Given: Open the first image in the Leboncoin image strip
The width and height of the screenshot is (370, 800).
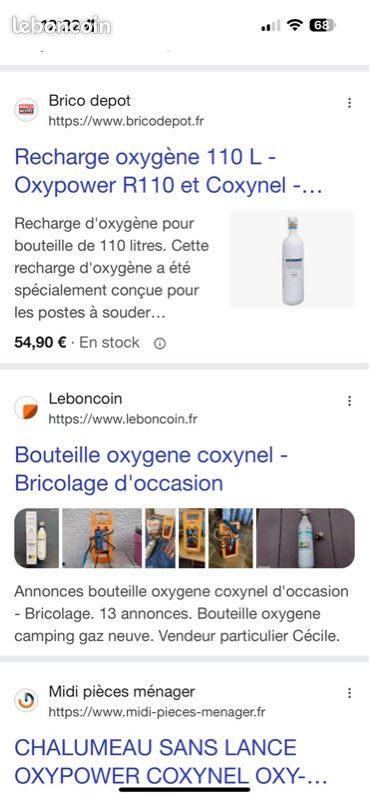Looking at the screenshot, I should pyautogui.click(x=37, y=538).
